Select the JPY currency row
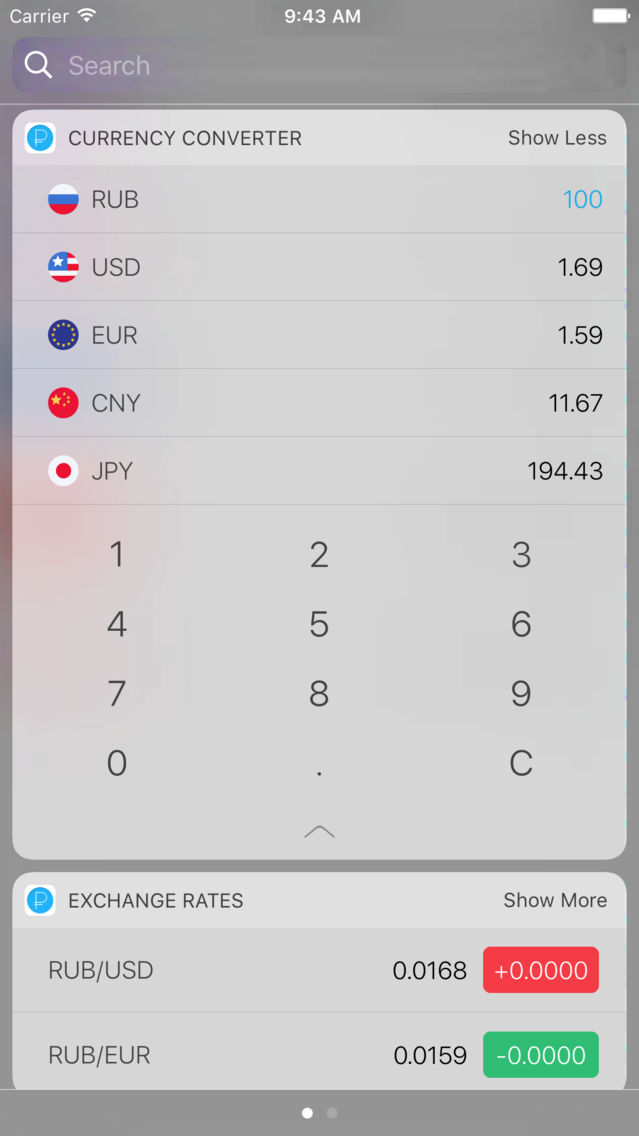Screen dimensions: 639x1136 [x=319, y=471]
